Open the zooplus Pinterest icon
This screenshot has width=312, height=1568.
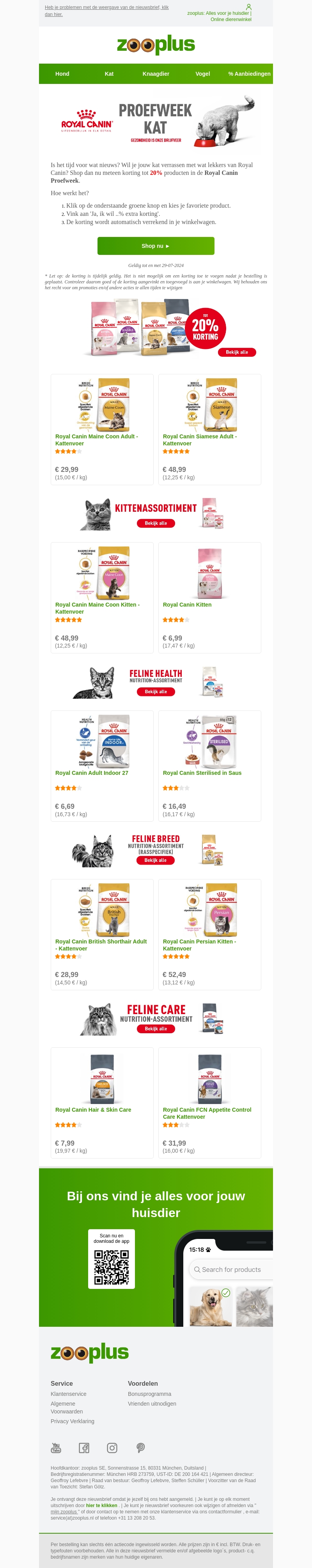pyautogui.click(x=140, y=1448)
